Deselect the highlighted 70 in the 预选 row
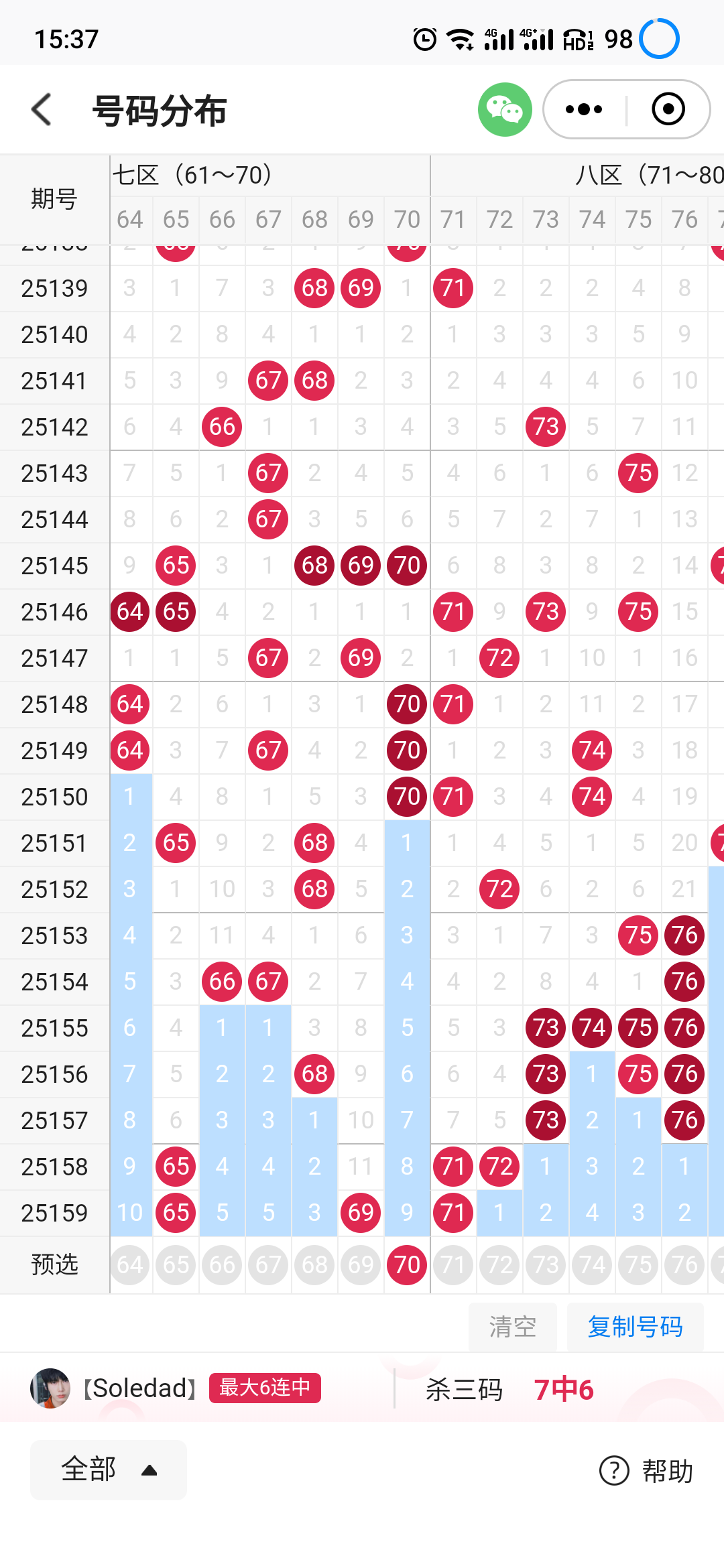This screenshot has height=1568, width=724. [407, 1264]
